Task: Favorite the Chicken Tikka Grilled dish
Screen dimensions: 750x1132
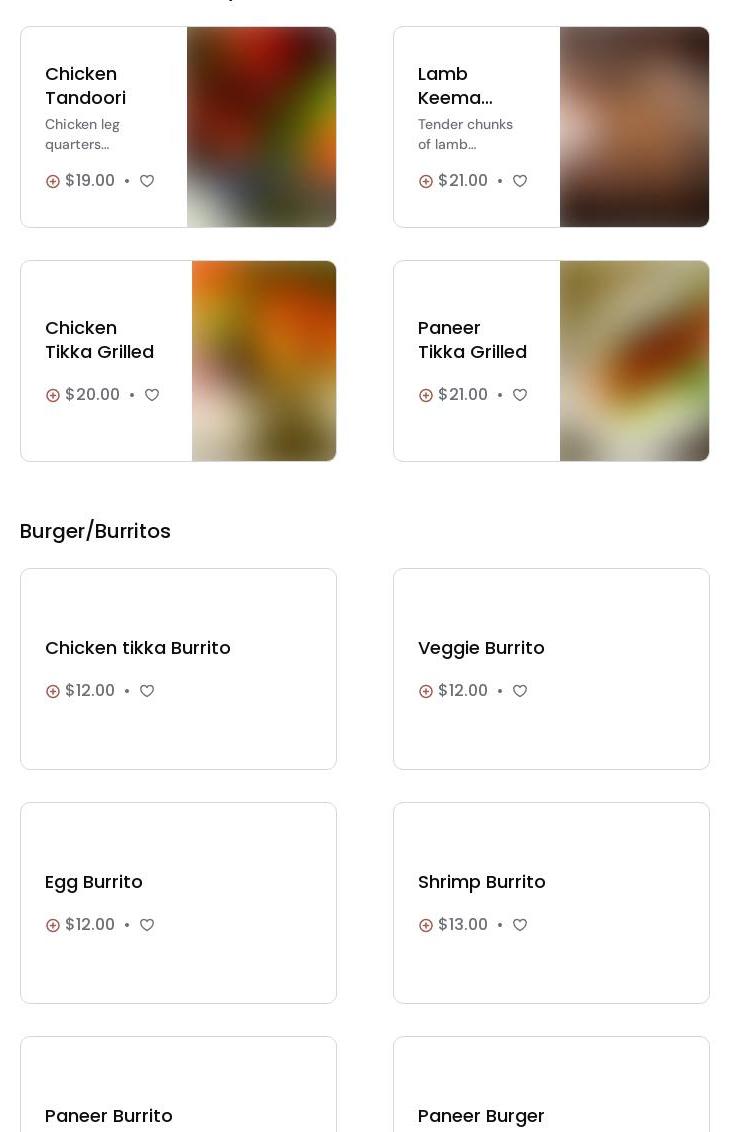Action: pos(152,395)
